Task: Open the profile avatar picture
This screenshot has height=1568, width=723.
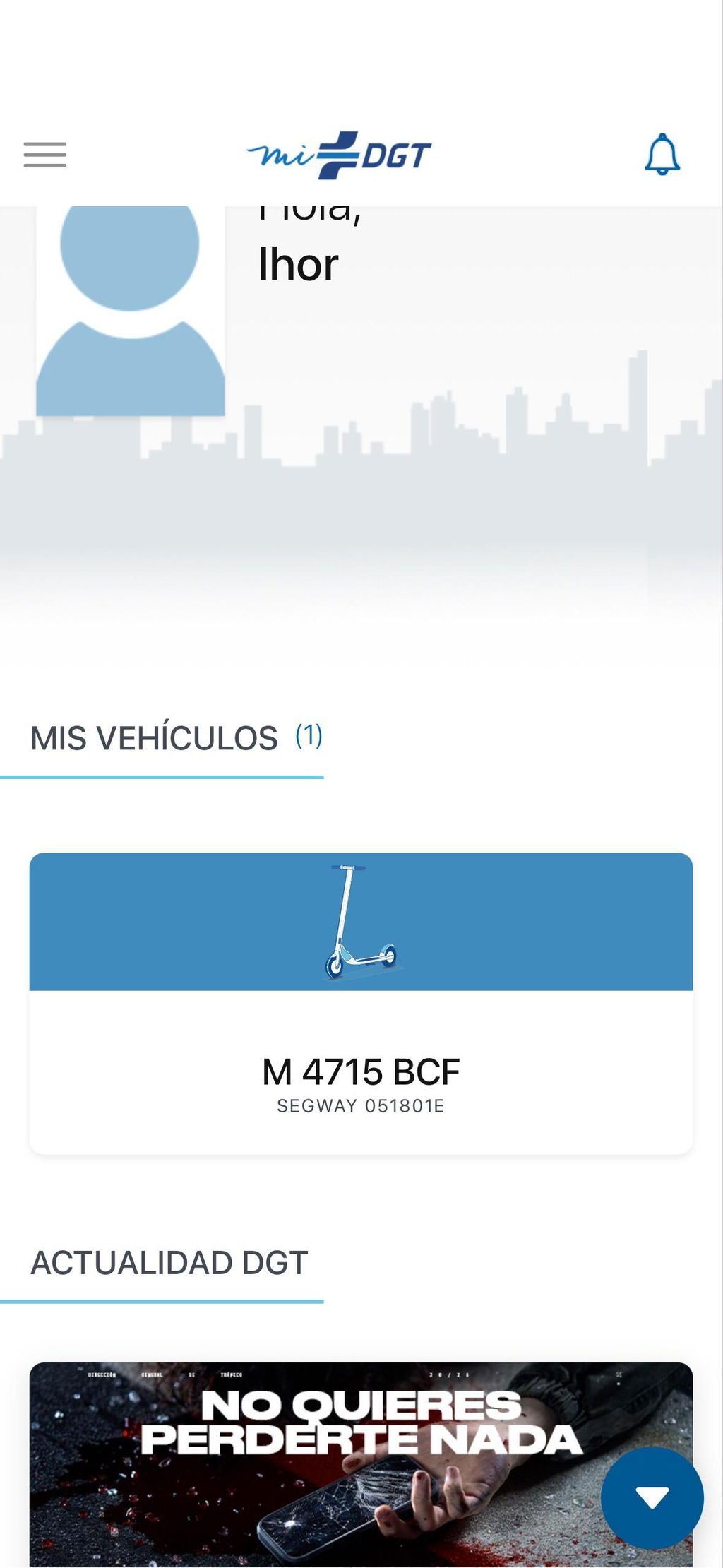Action: coord(131,311)
